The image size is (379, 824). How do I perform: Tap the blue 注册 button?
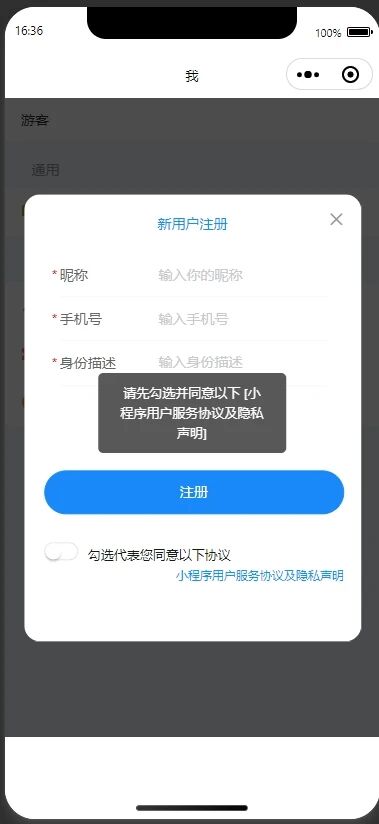coord(194,492)
